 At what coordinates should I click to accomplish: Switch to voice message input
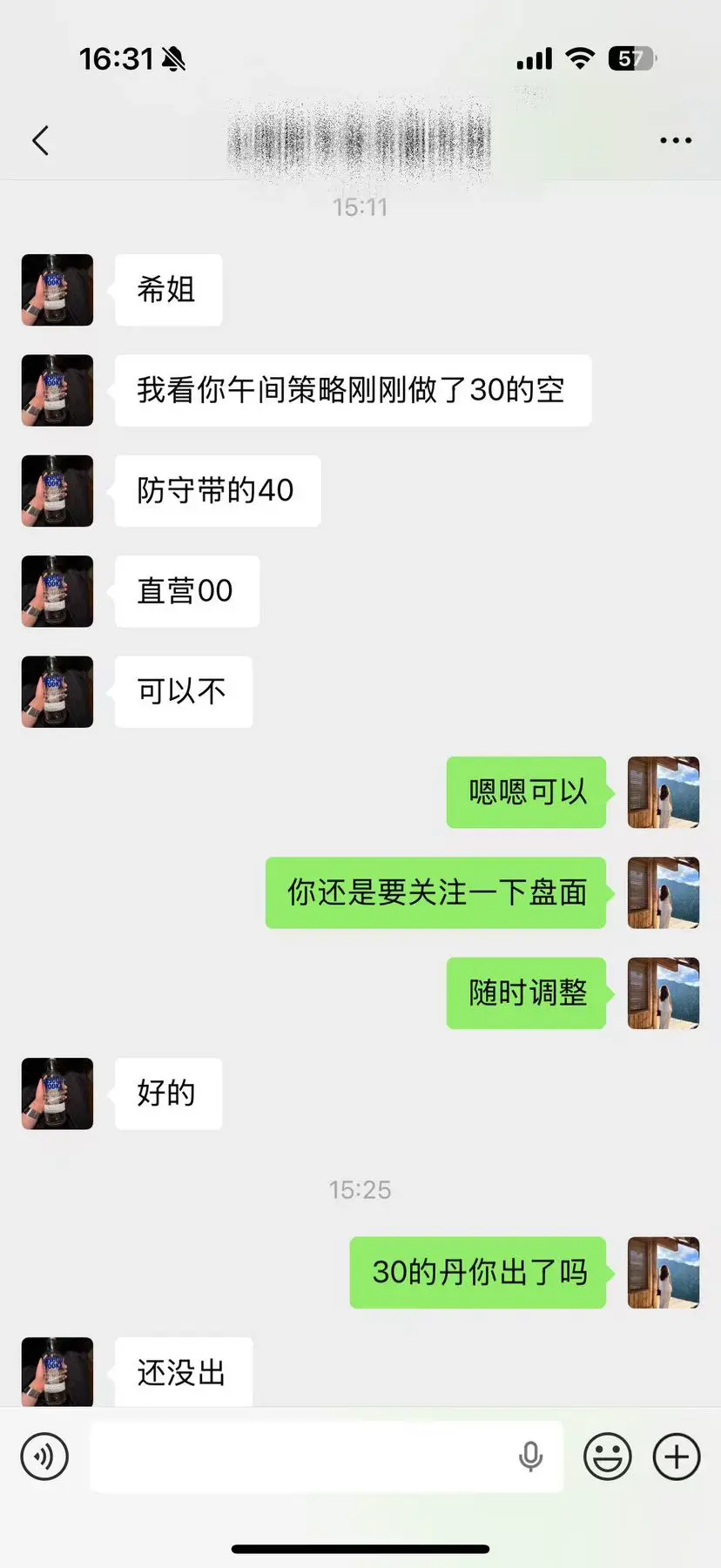click(x=45, y=1456)
